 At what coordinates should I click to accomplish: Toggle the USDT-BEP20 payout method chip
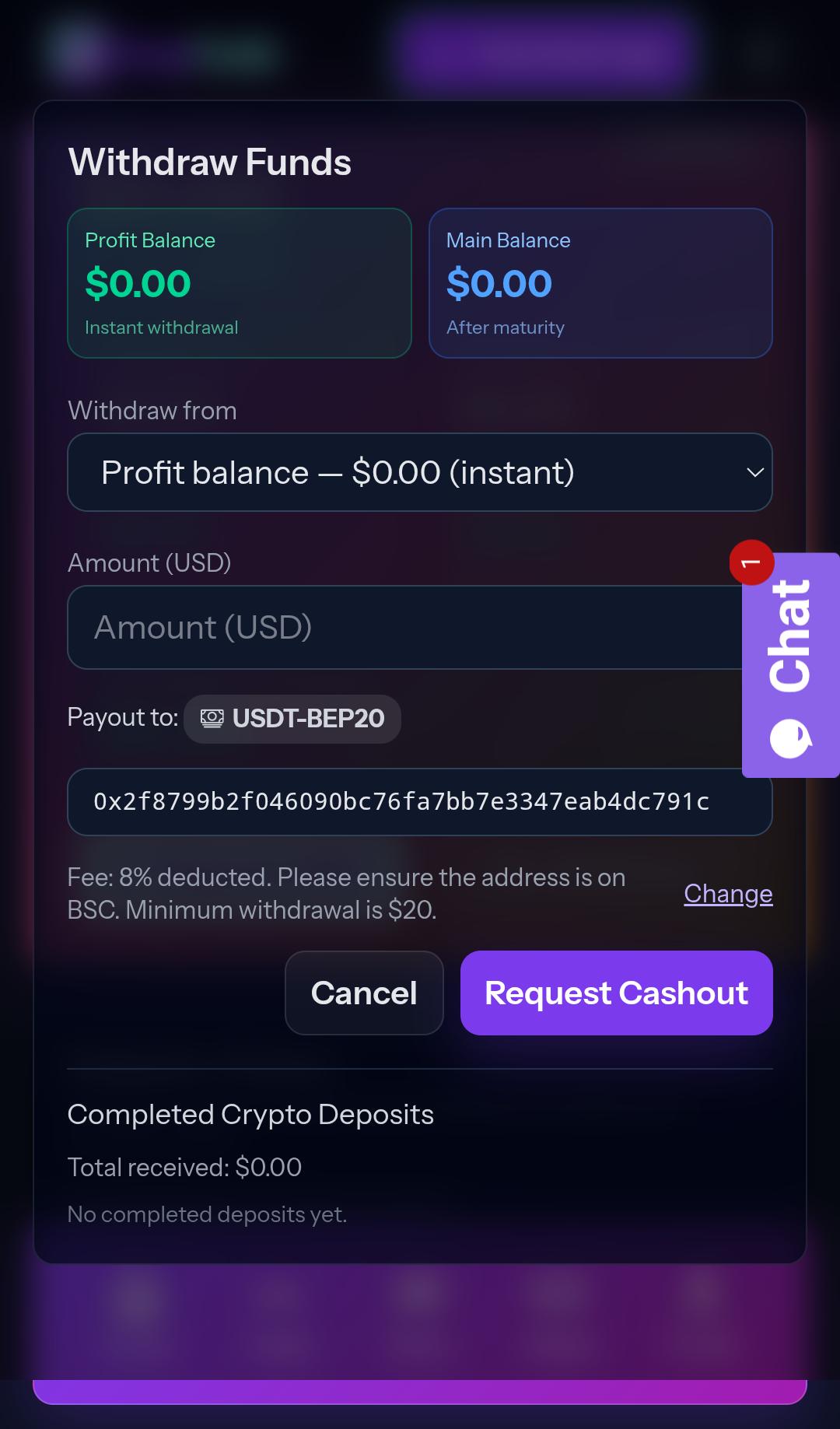coord(292,718)
